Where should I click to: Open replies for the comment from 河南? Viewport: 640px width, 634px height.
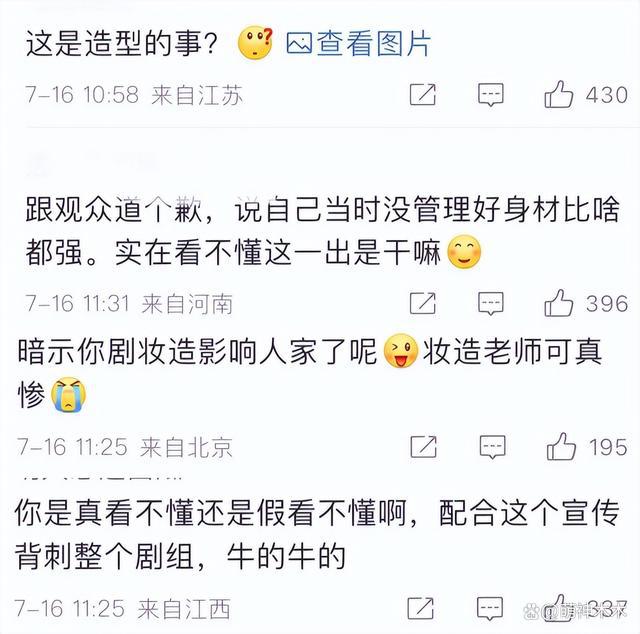coord(490,302)
